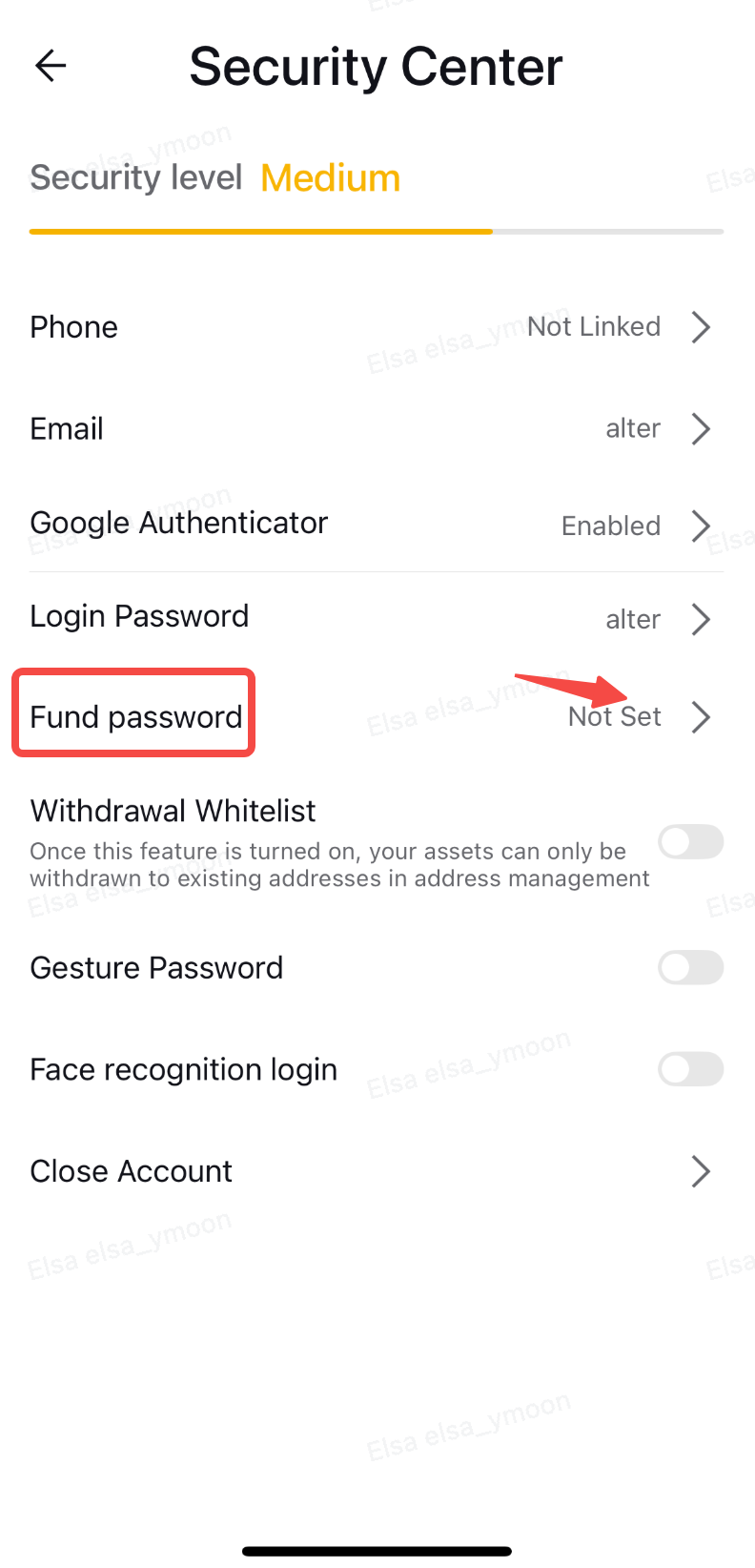Open the Login Password row
The width and height of the screenshot is (755, 1568).
376,618
